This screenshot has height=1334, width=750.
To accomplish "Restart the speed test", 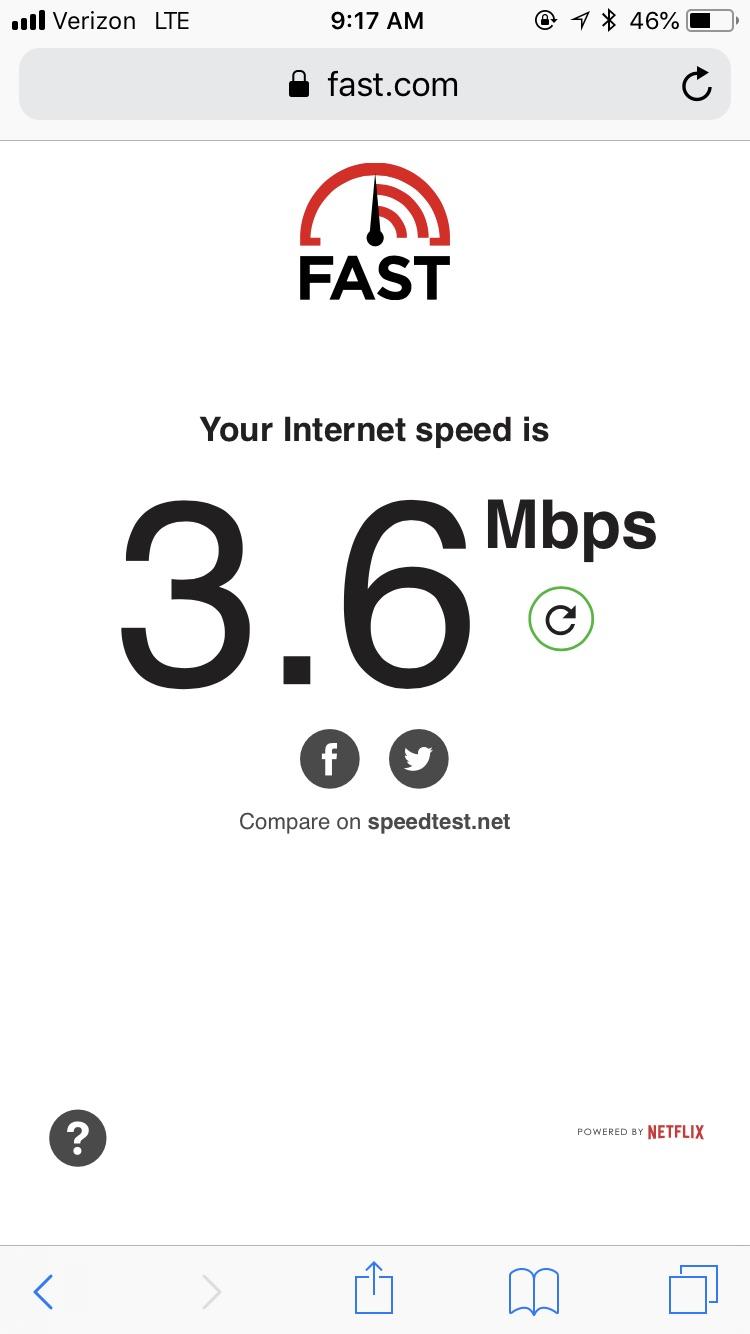I will (561, 618).
